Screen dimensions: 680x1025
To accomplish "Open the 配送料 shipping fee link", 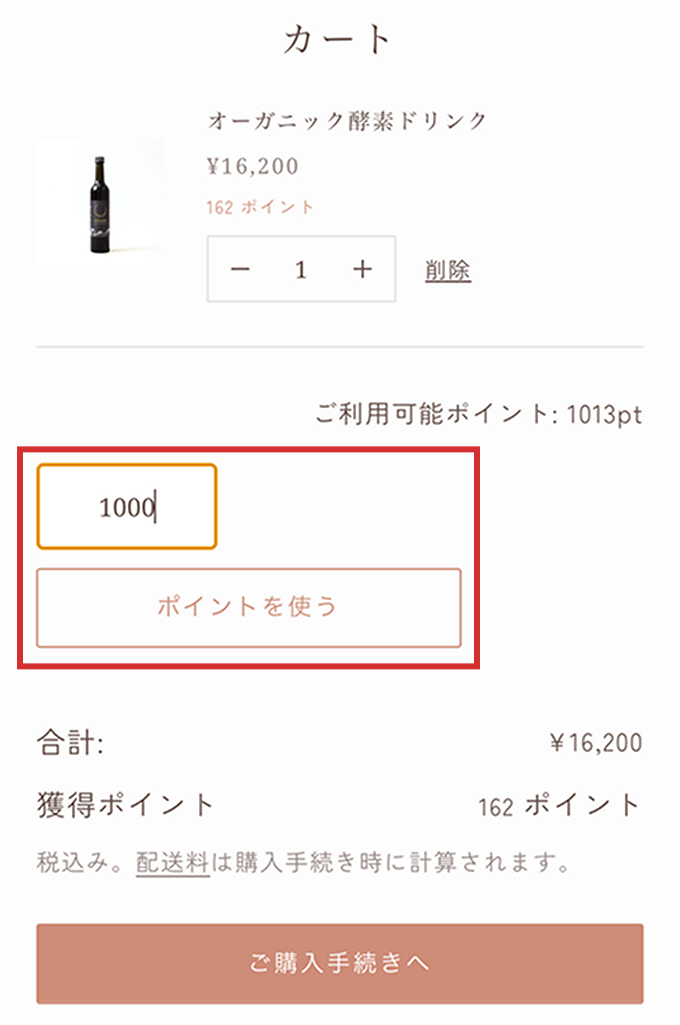I will (x=173, y=862).
